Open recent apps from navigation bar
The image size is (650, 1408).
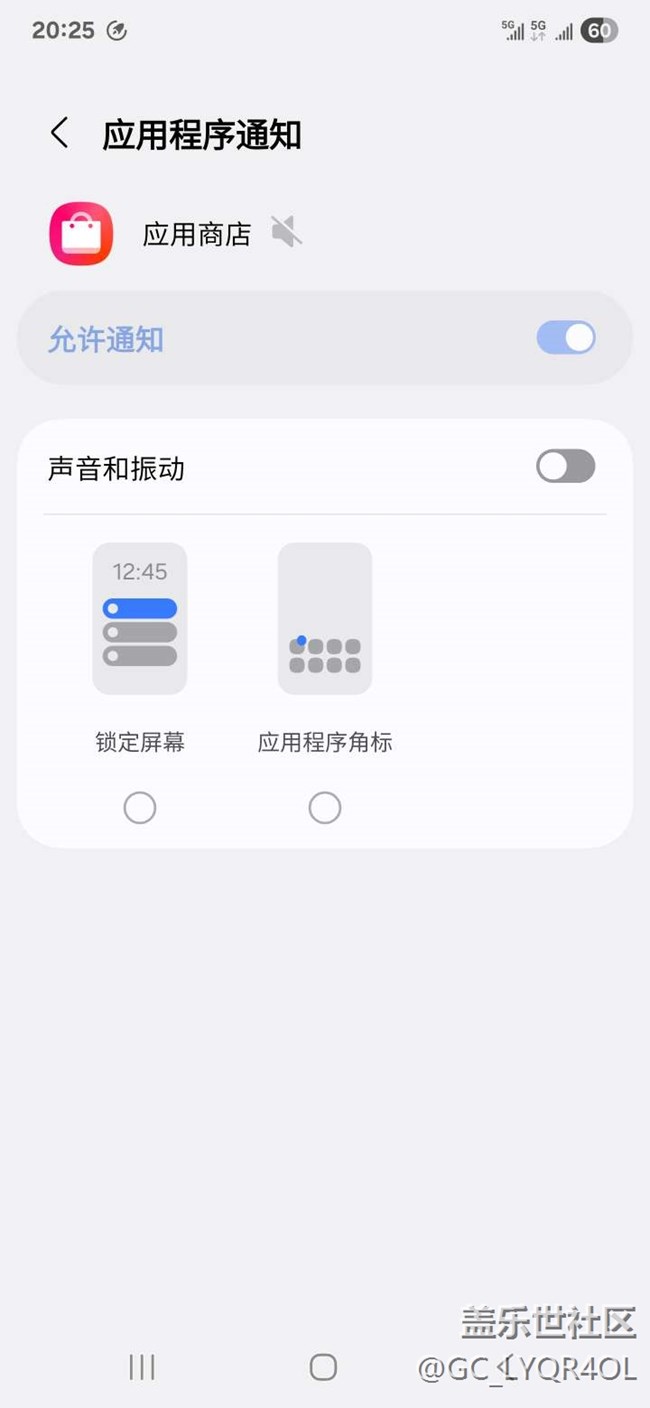point(142,1367)
